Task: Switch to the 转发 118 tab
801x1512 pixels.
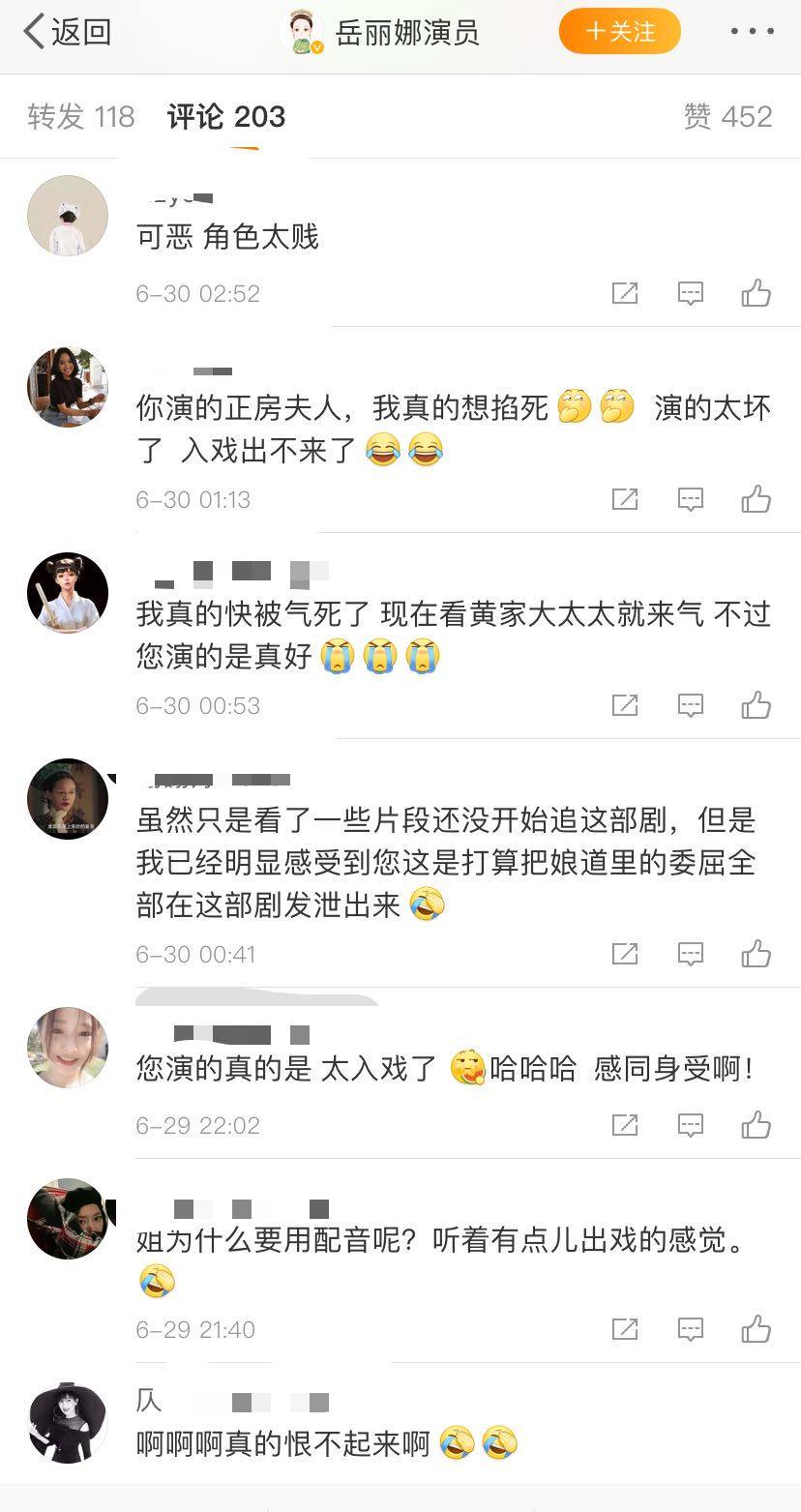Action: click(x=81, y=117)
